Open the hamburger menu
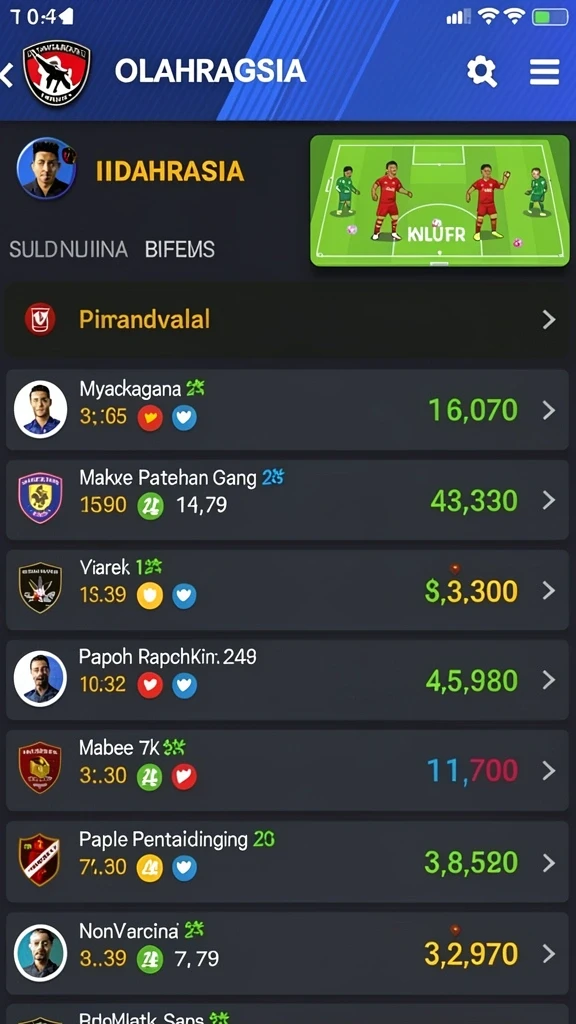This screenshot has height=1024, width=576. [544, 72]
